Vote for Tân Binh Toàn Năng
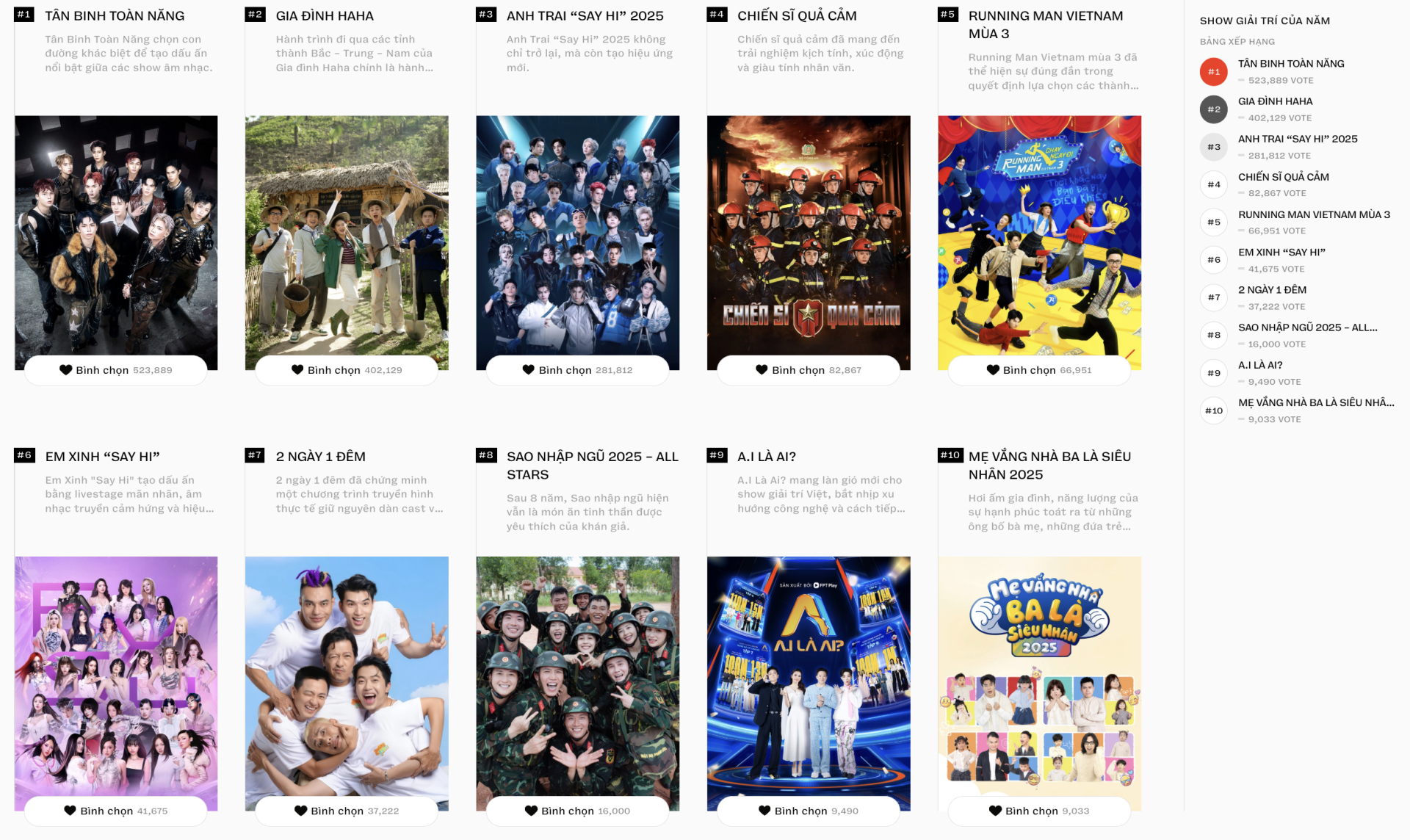This screenshot has height=840, width=1410. pyautogui.click(x=115, y=370)
